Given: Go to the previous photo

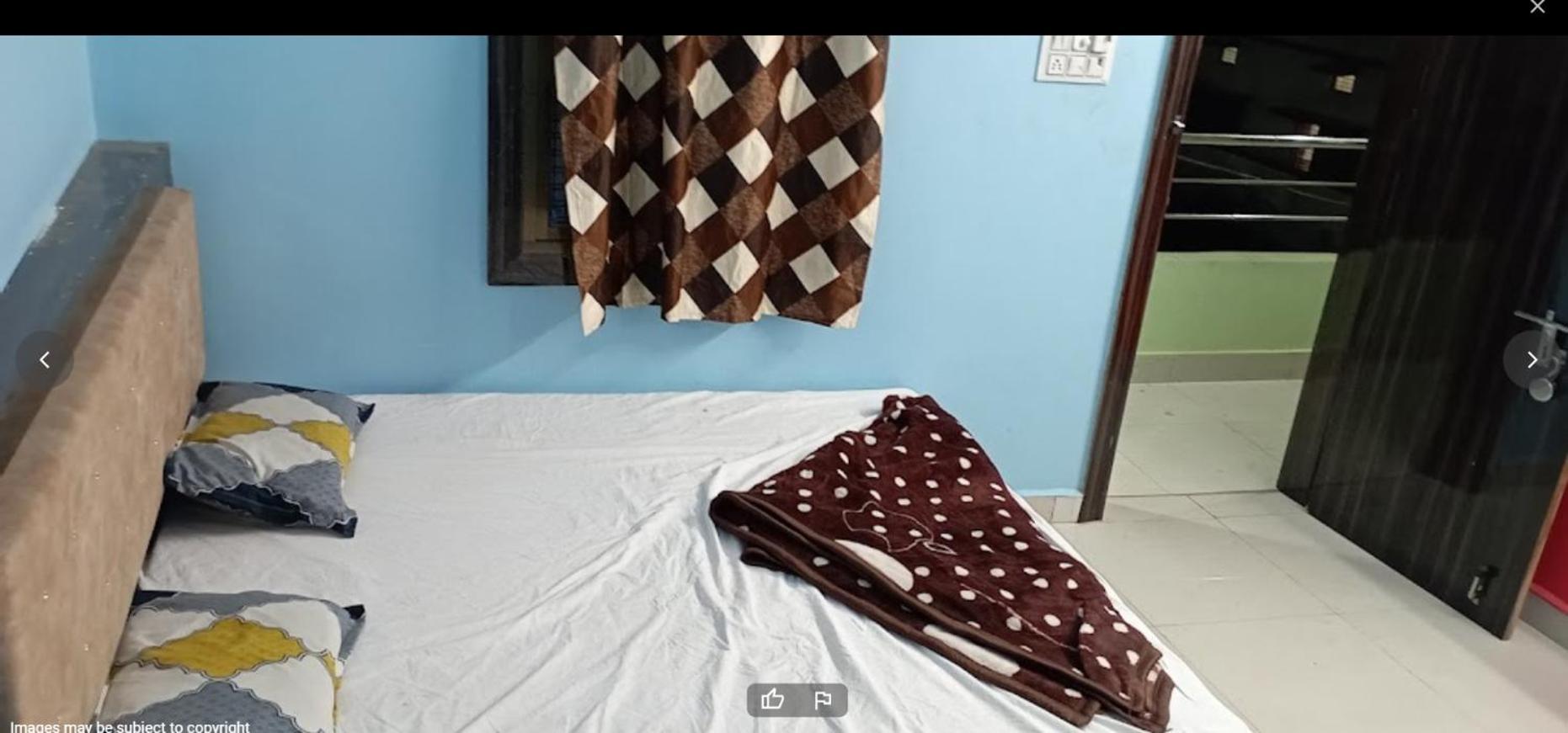Looking at the screenshot, I should point(45,360).
